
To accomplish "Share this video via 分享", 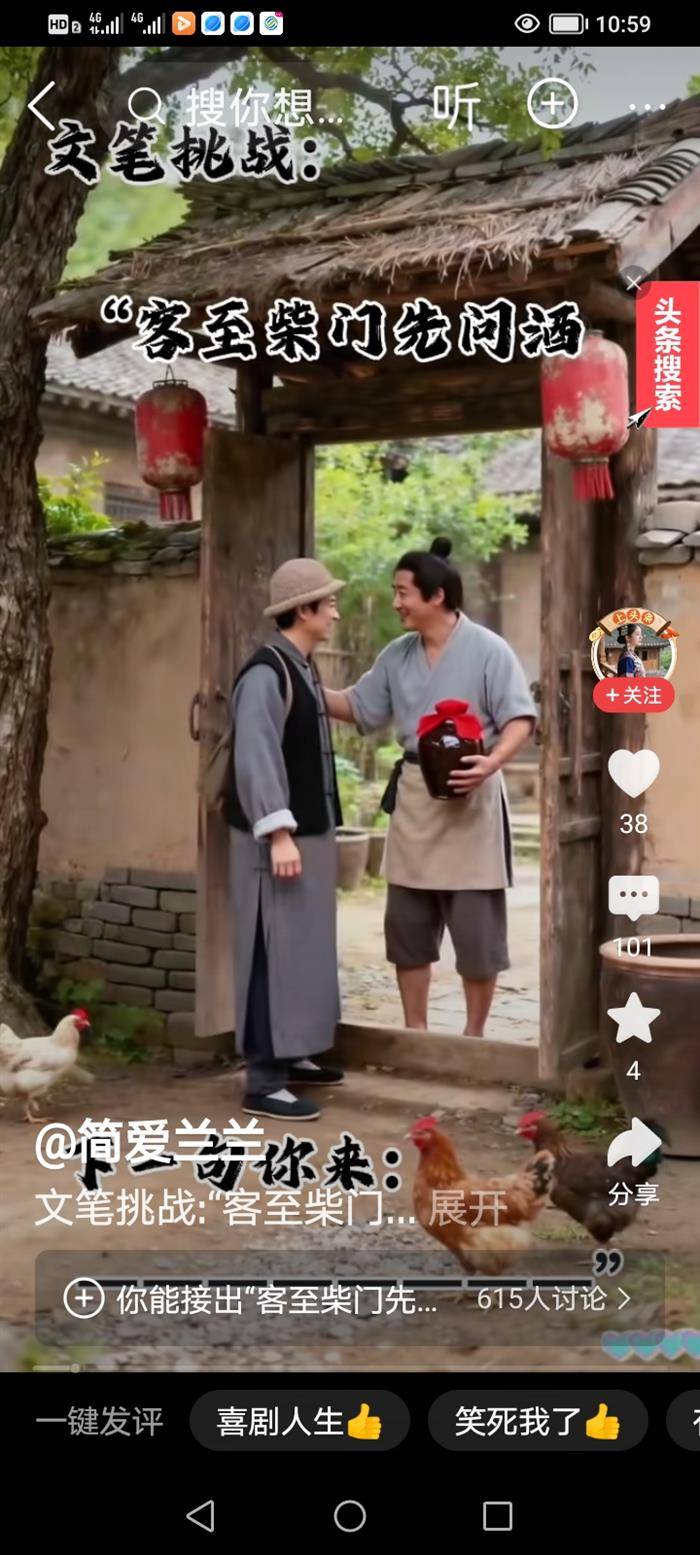I will click(634, 1145).
